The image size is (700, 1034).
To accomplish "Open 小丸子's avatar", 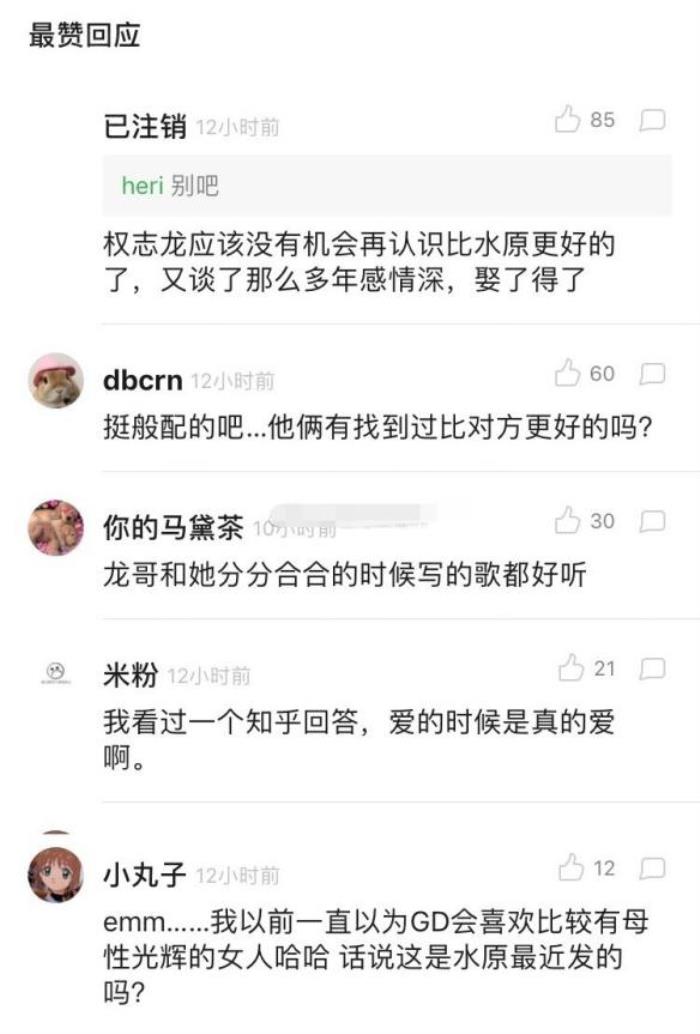I will click(55, 874).
